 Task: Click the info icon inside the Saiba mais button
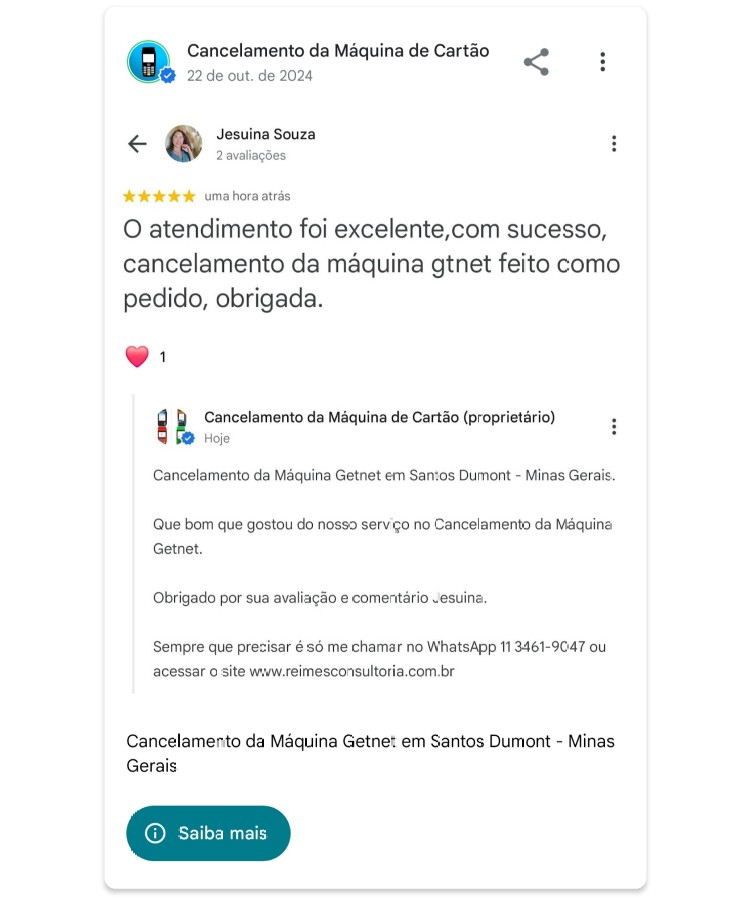point(153,833)
